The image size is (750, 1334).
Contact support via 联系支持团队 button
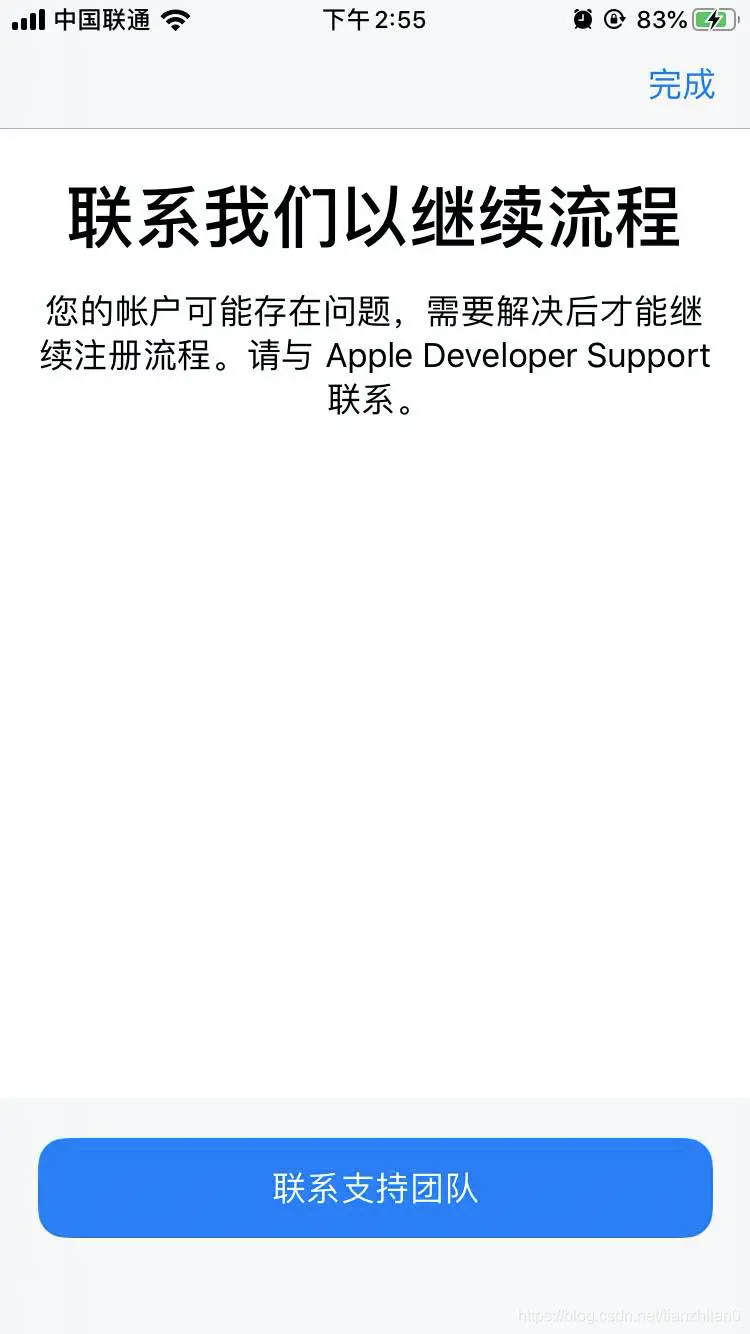(375, 1188)
